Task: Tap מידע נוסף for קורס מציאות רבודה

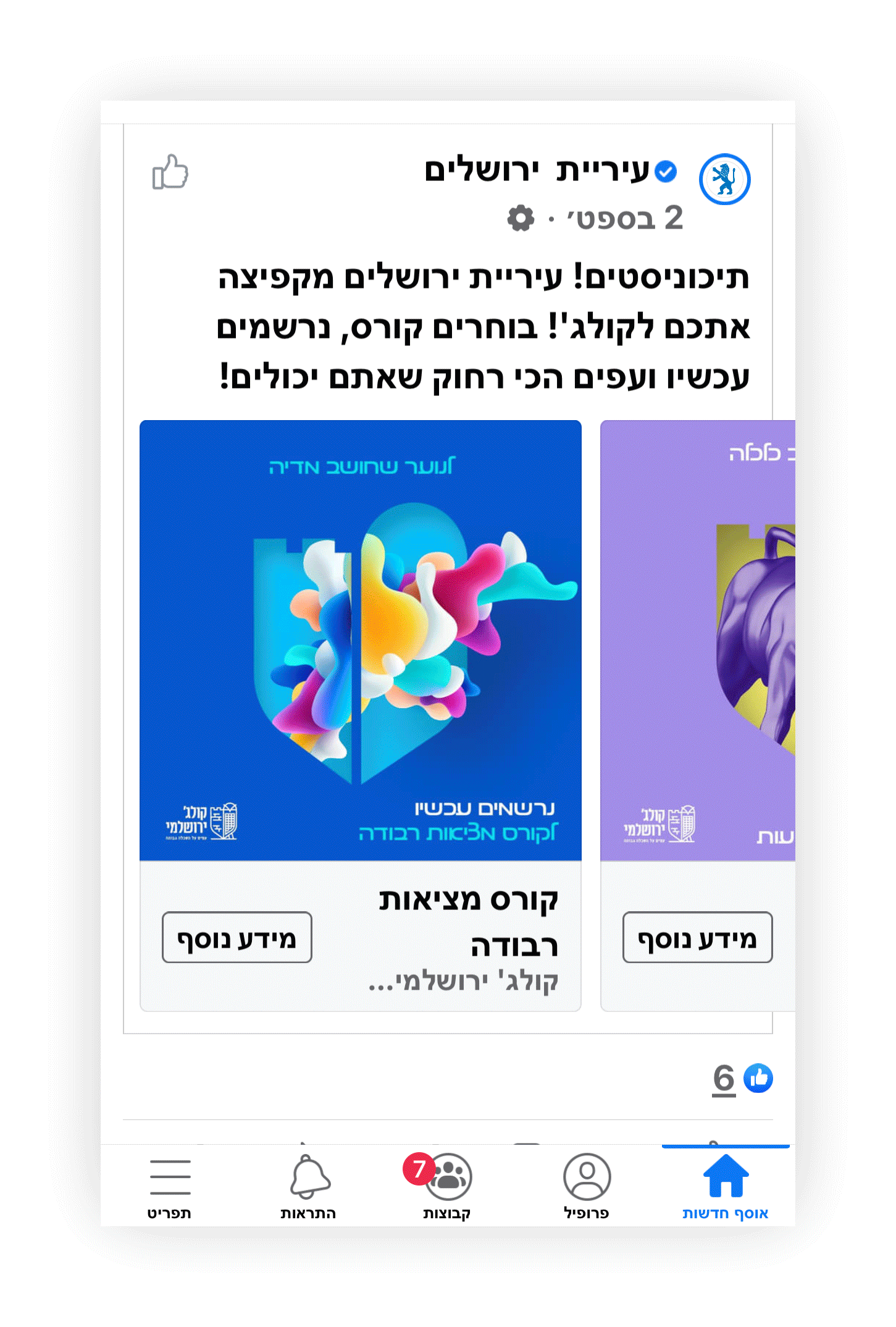Action: pyautogui.click(x=237, y=937)
